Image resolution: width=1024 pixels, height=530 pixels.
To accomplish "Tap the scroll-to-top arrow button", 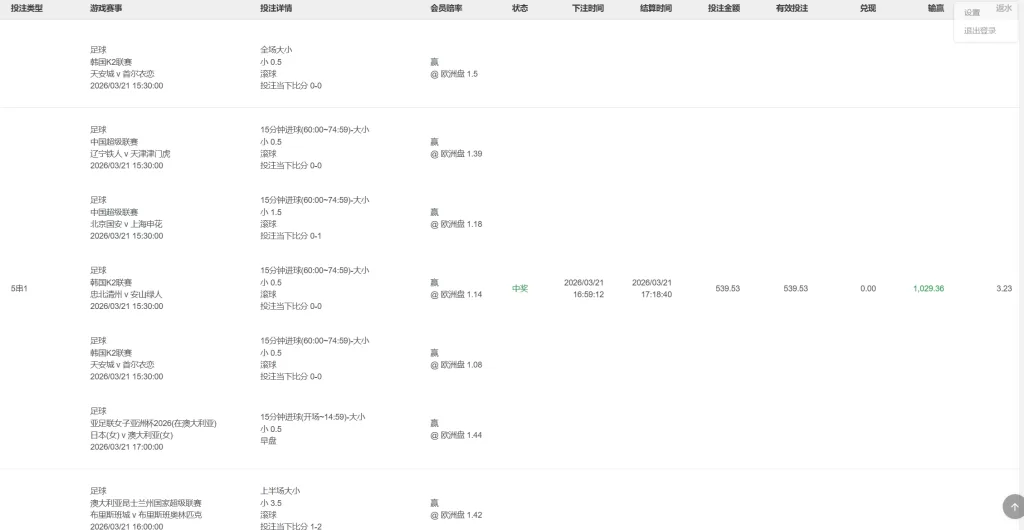I will pos(1012,507).
